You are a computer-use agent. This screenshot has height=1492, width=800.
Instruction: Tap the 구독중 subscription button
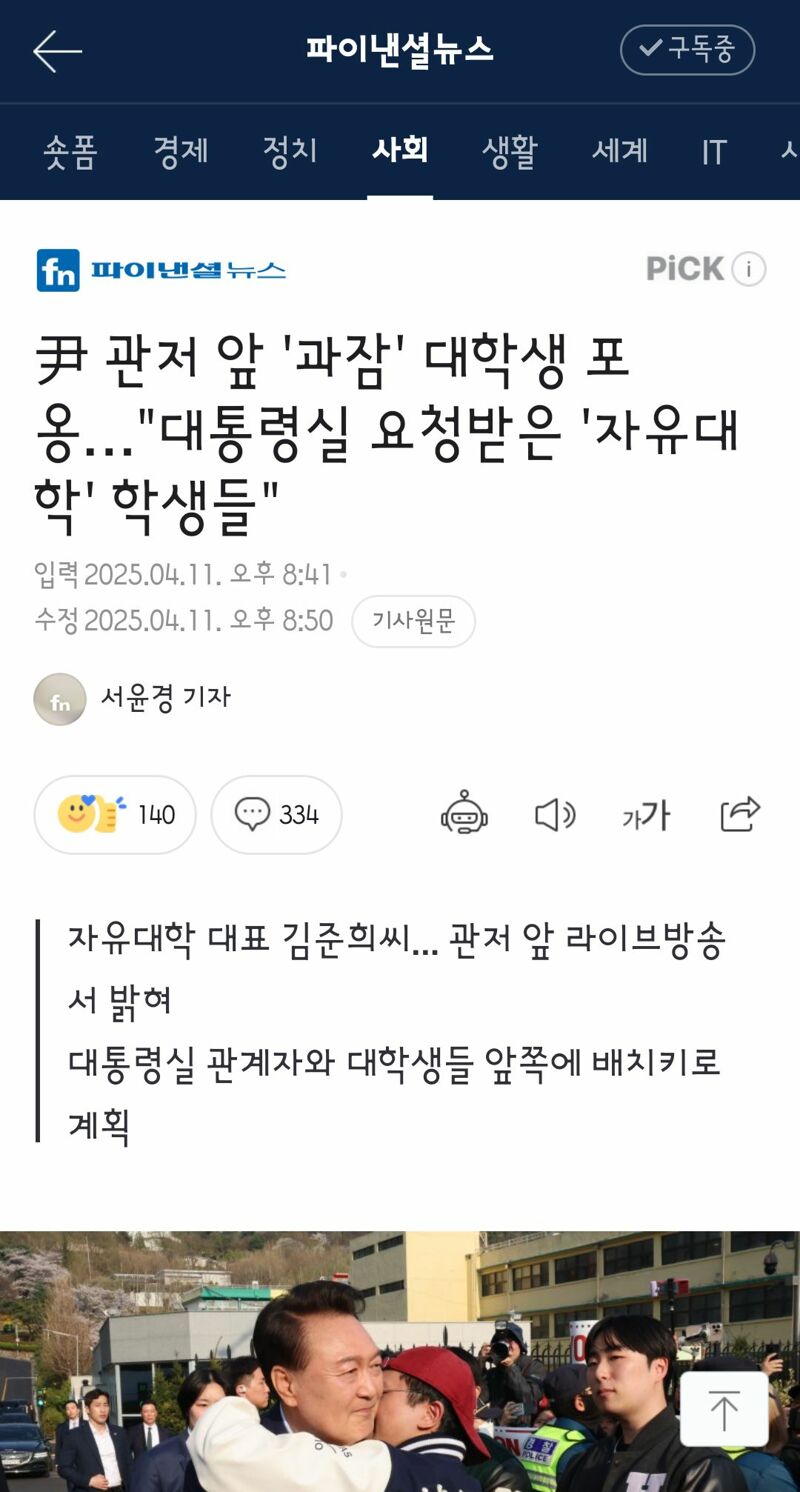click(687, 50)
